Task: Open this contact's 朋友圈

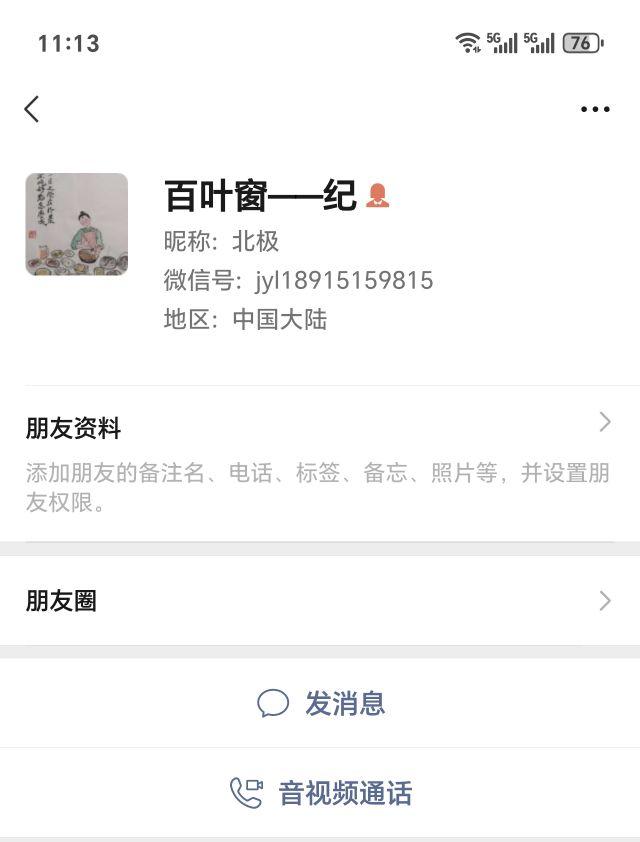Action: click(x=320, y=601)
